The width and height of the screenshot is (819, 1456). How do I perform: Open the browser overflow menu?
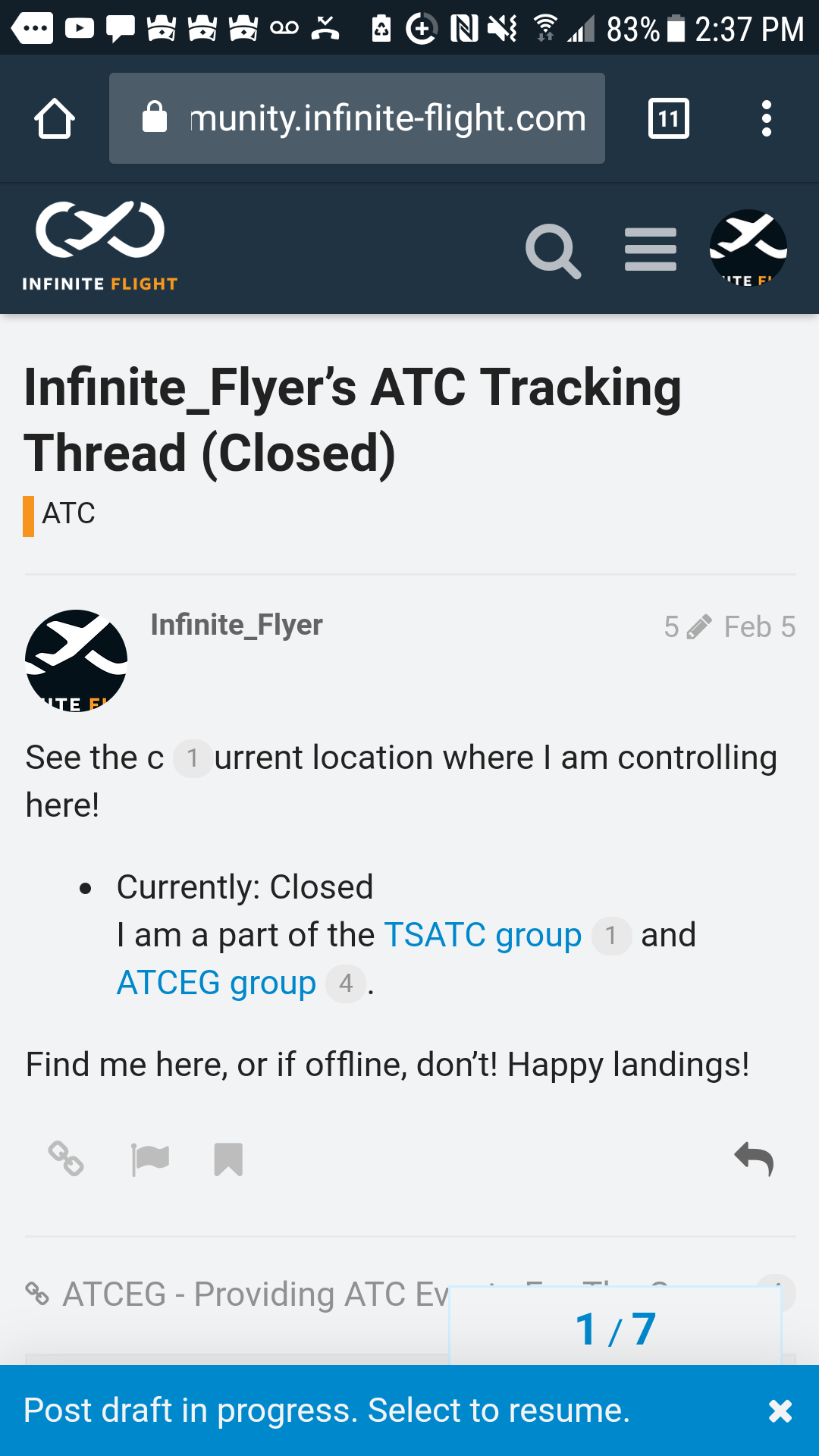(x=766, y=119)
